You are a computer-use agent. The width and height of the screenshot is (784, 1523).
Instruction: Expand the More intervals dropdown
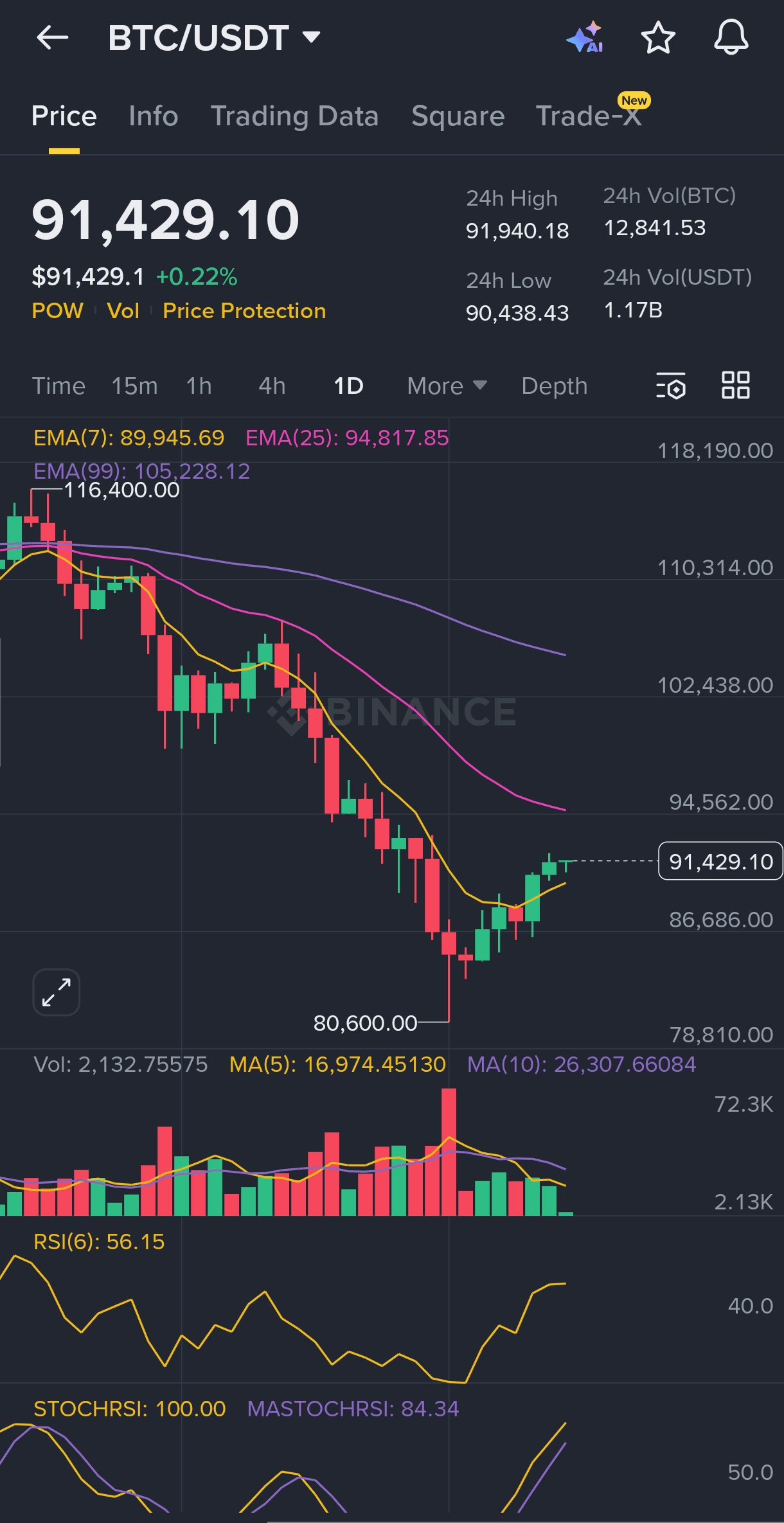pyautogui.click(x=447, y=386)
